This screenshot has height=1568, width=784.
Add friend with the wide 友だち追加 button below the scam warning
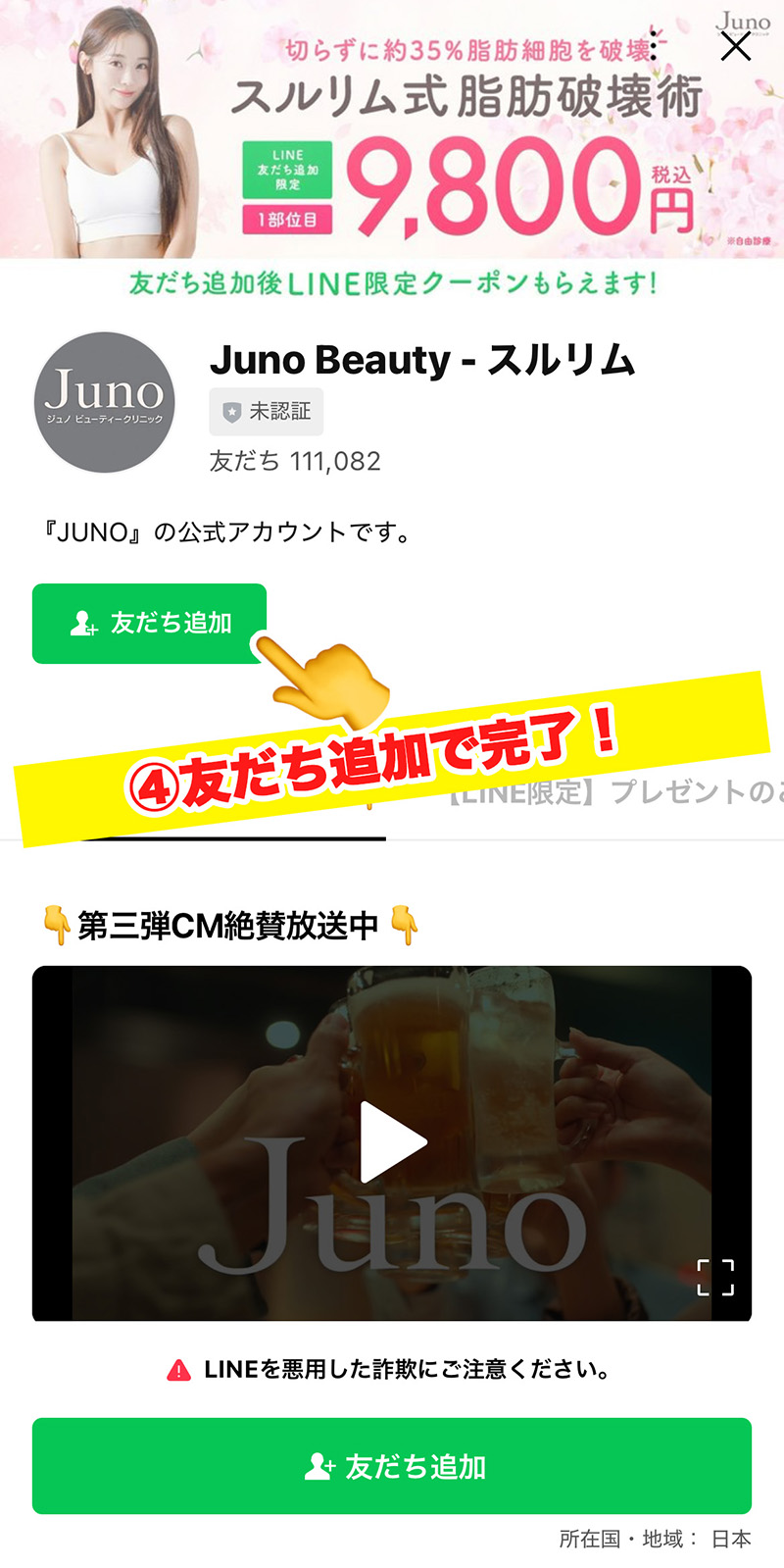(x=392, y=1466)
